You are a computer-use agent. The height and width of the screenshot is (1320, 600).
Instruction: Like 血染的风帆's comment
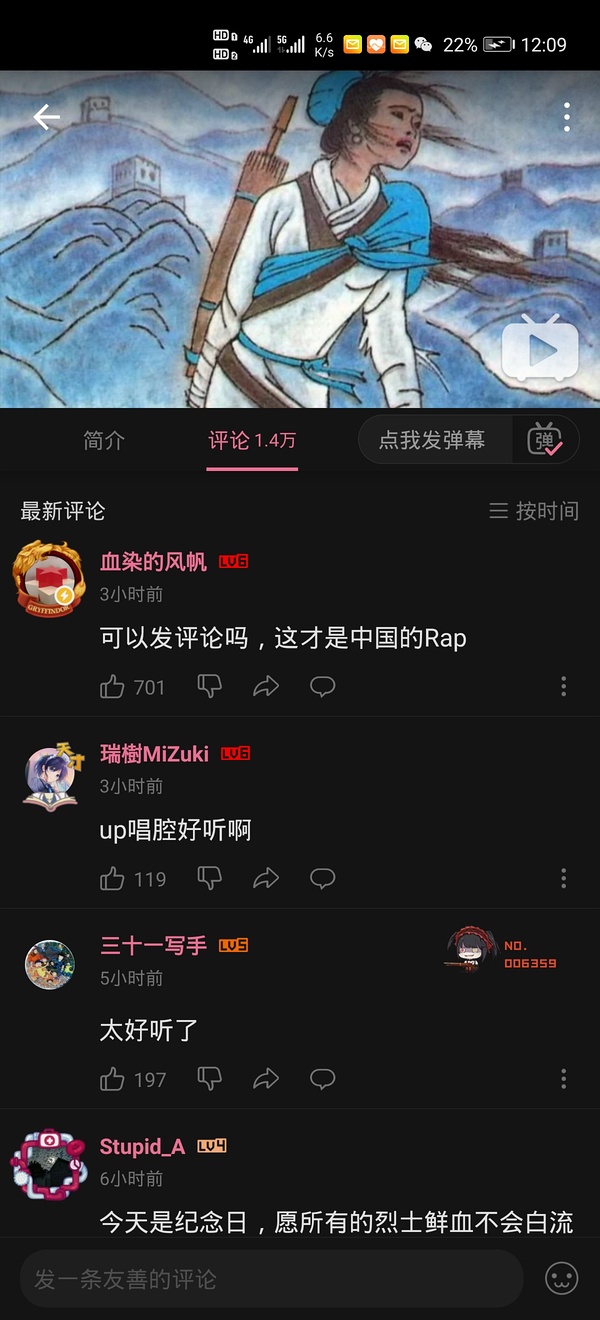113,687
